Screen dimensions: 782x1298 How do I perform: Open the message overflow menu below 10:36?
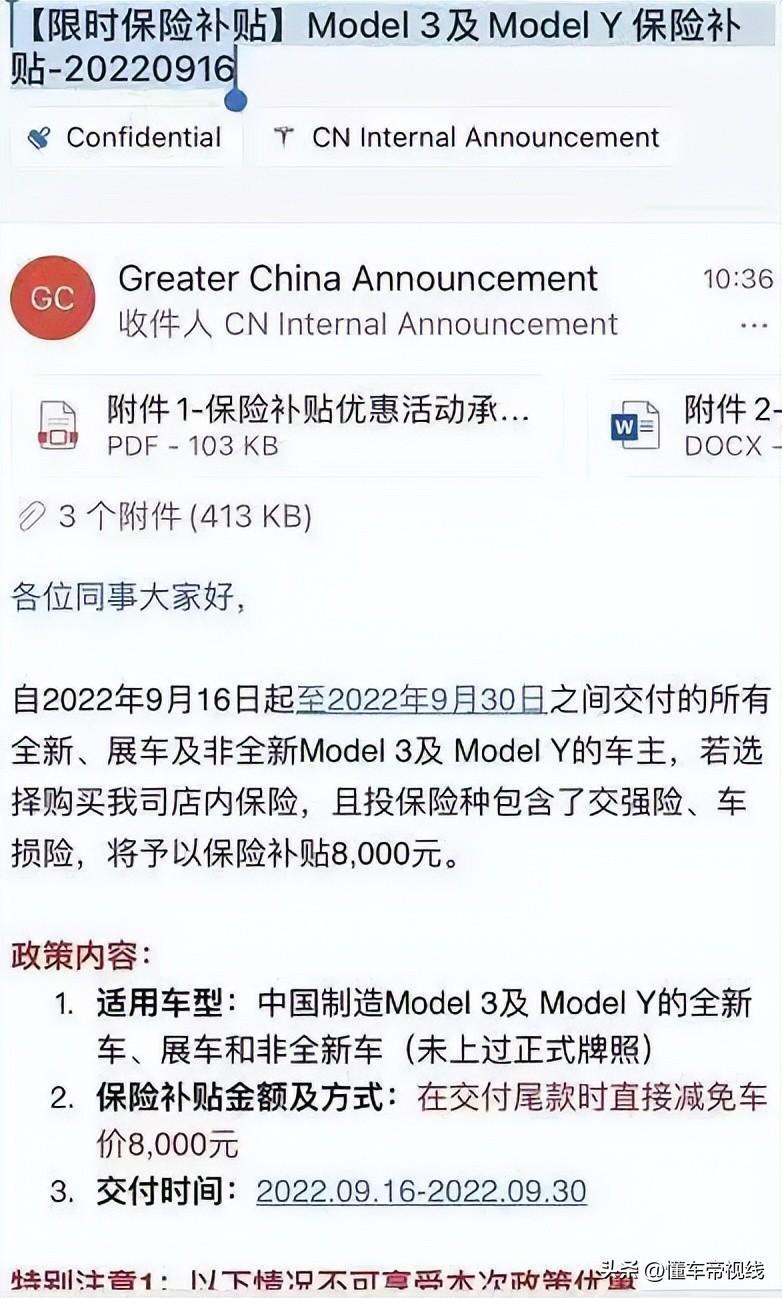(752, 326)
